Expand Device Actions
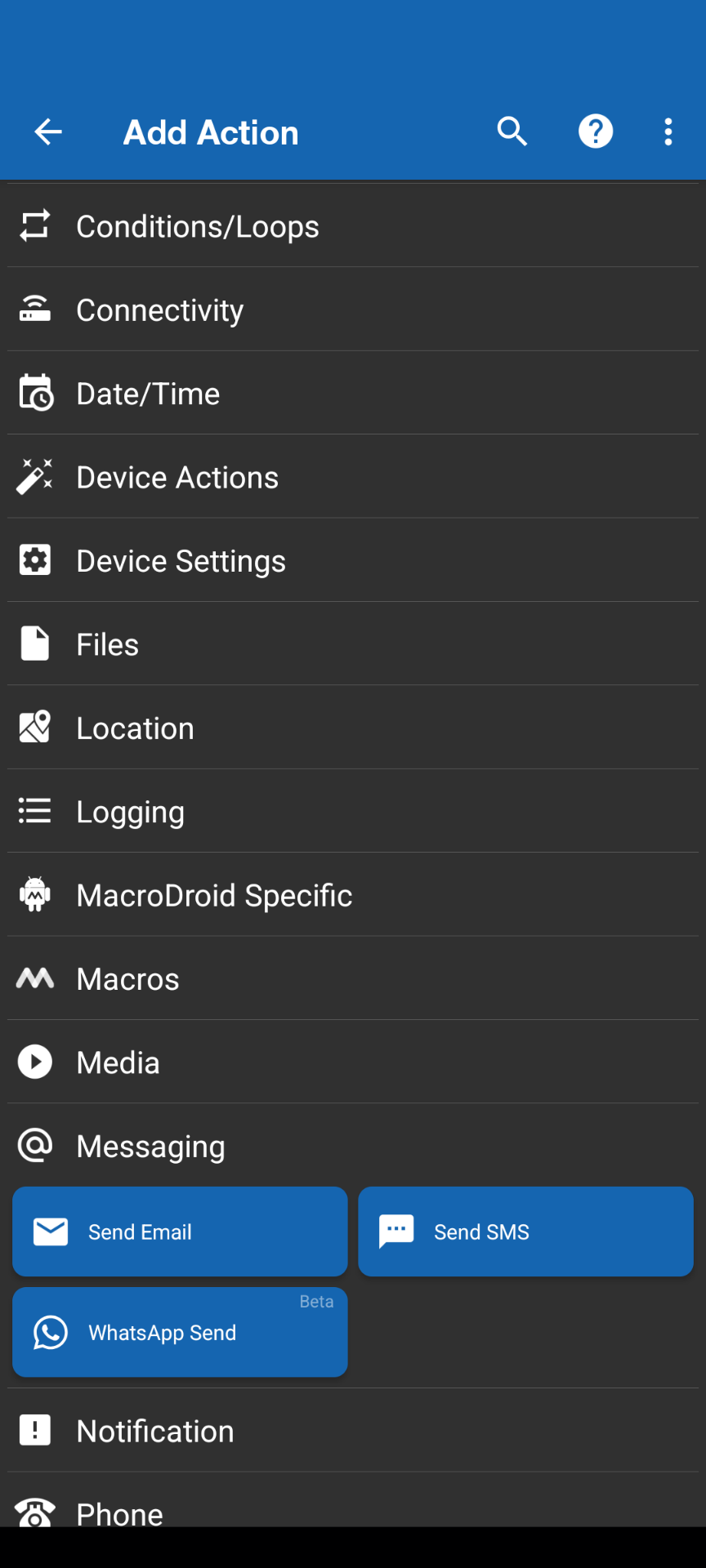Screen dimensions: 706x1568 pos(177,478)
